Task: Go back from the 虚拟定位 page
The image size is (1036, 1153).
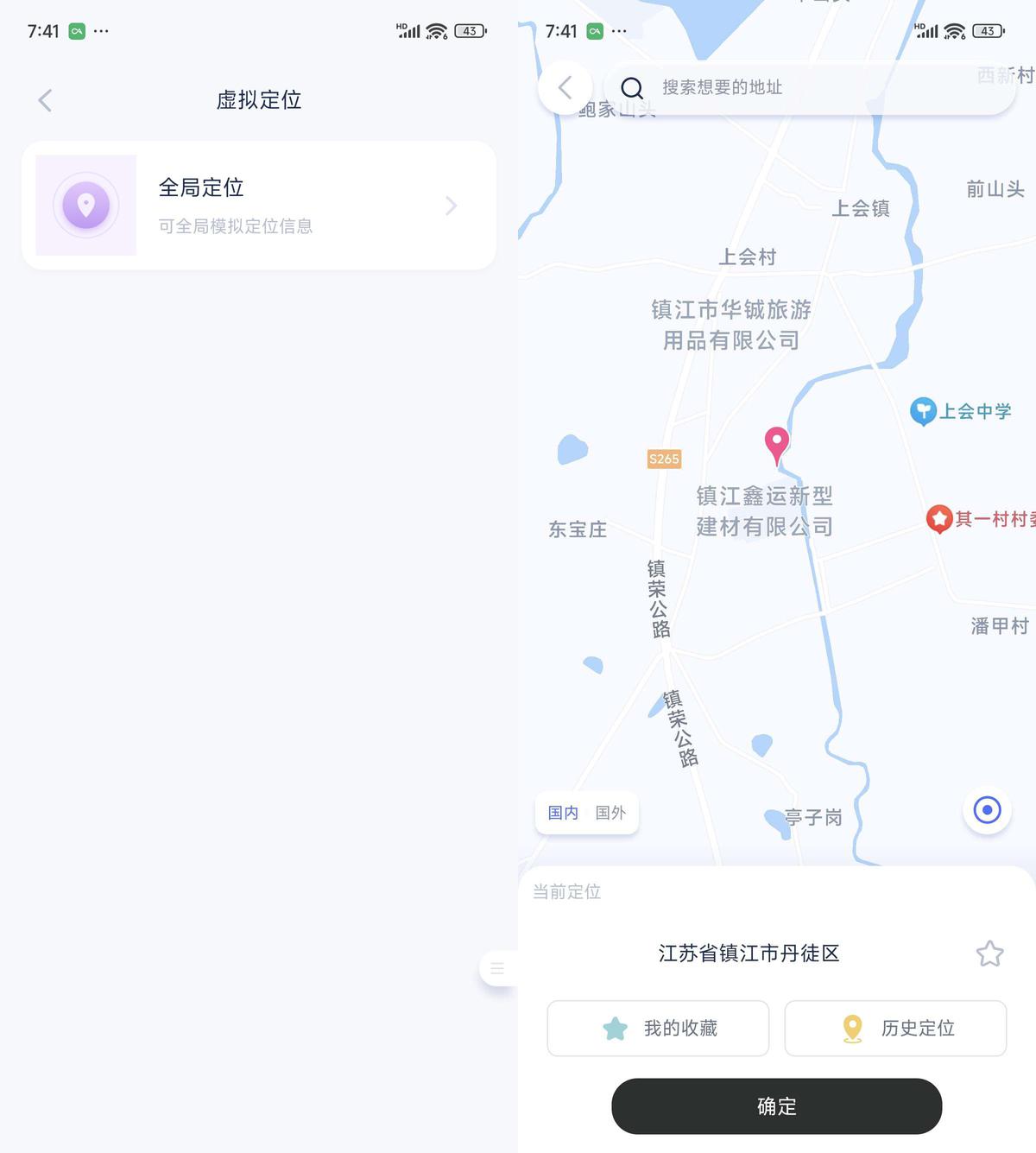Action: pyautogui.click(x=46, y=100)
